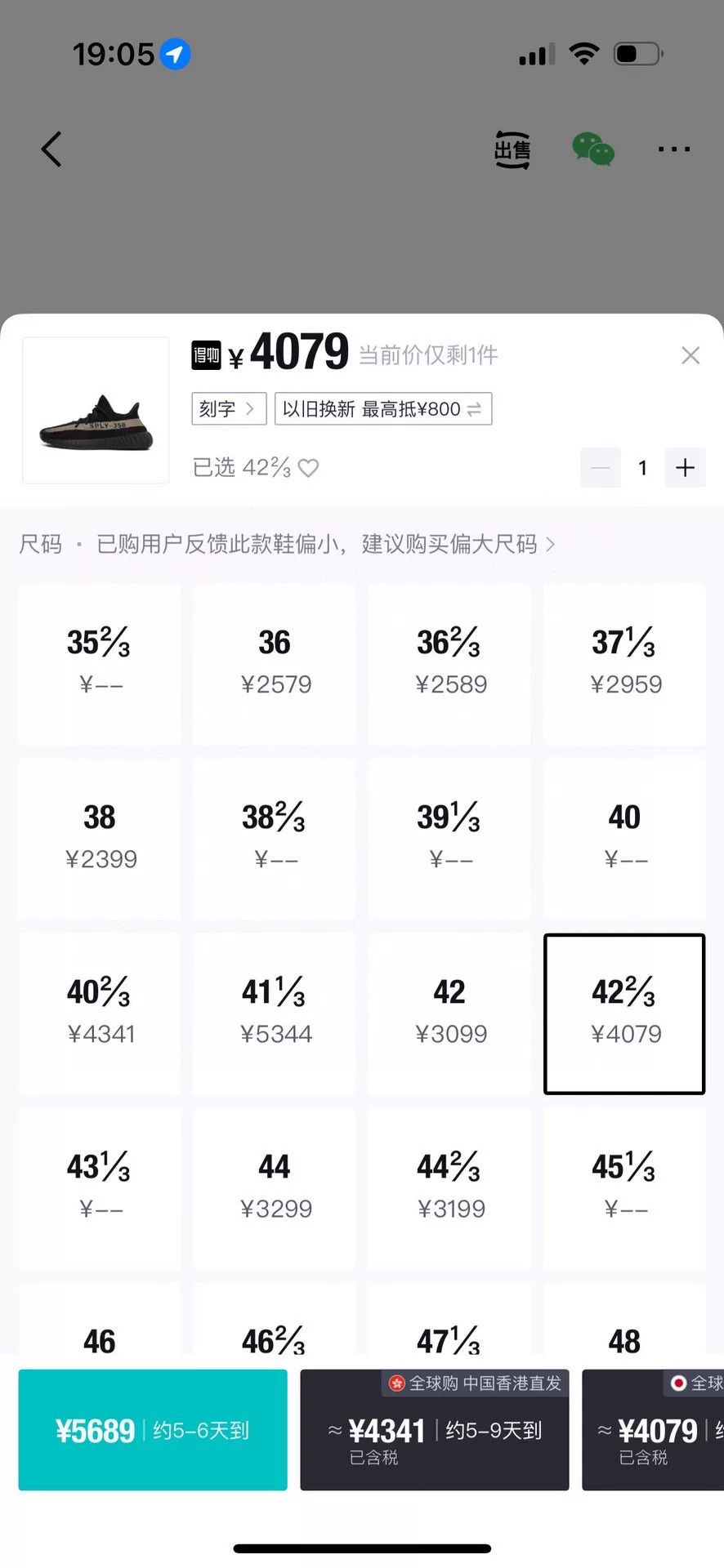Open 以旧换新 trade-in offer
The image size is (724, 1568).
coord(383,408)
